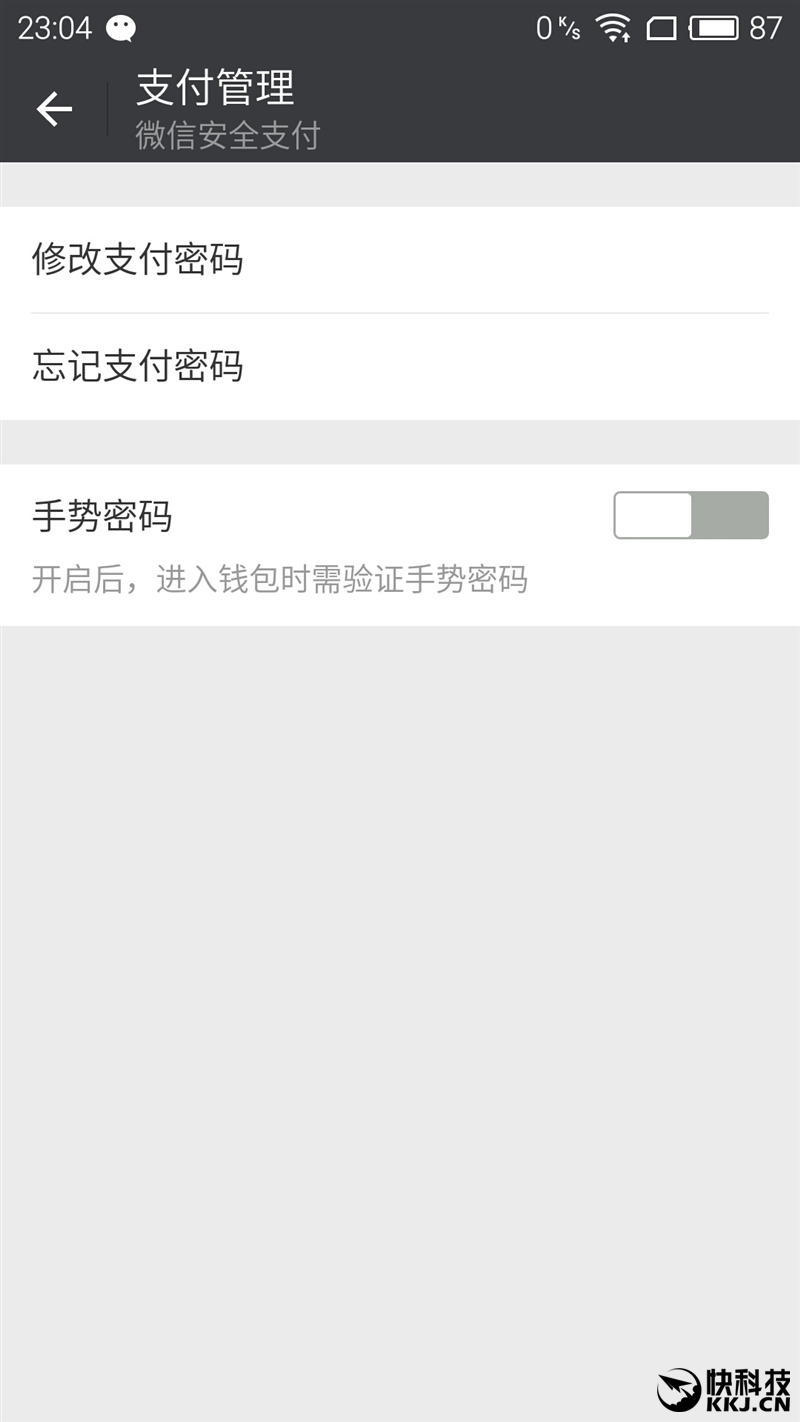
Task: Tap the 0 K/s network speed indicator
Action: pyautogui.click(x=559, y=28)
